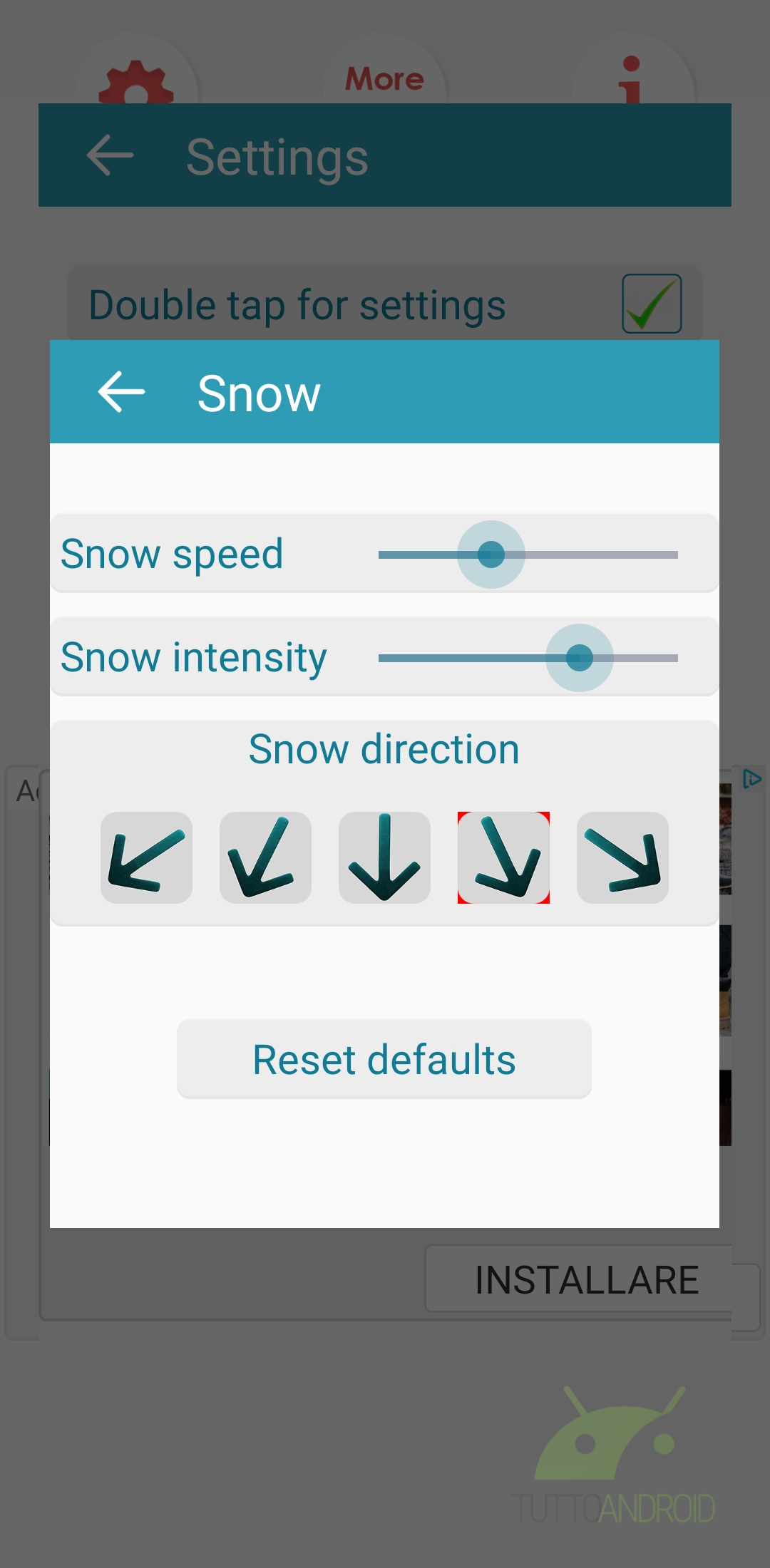Go back from the Snow dialog
The width and height of the screenshot is (770, 1568).
click(x=121, y=392)
